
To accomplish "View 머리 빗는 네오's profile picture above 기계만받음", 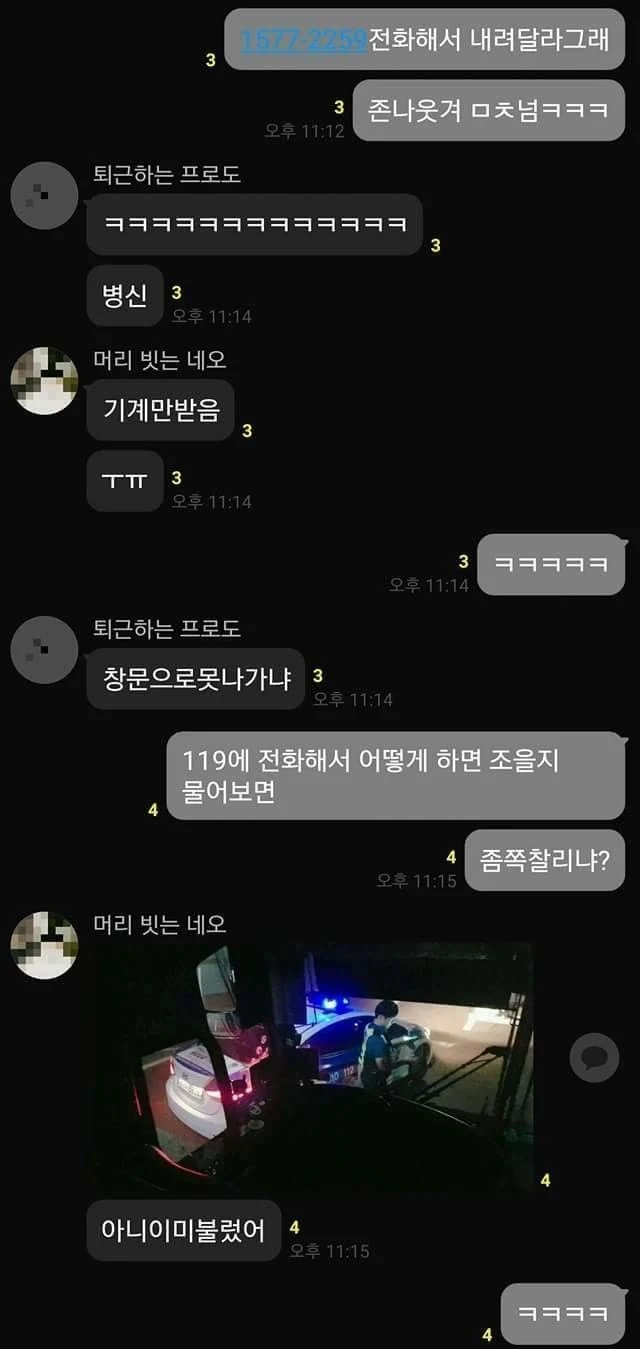I will click(44, 381).
